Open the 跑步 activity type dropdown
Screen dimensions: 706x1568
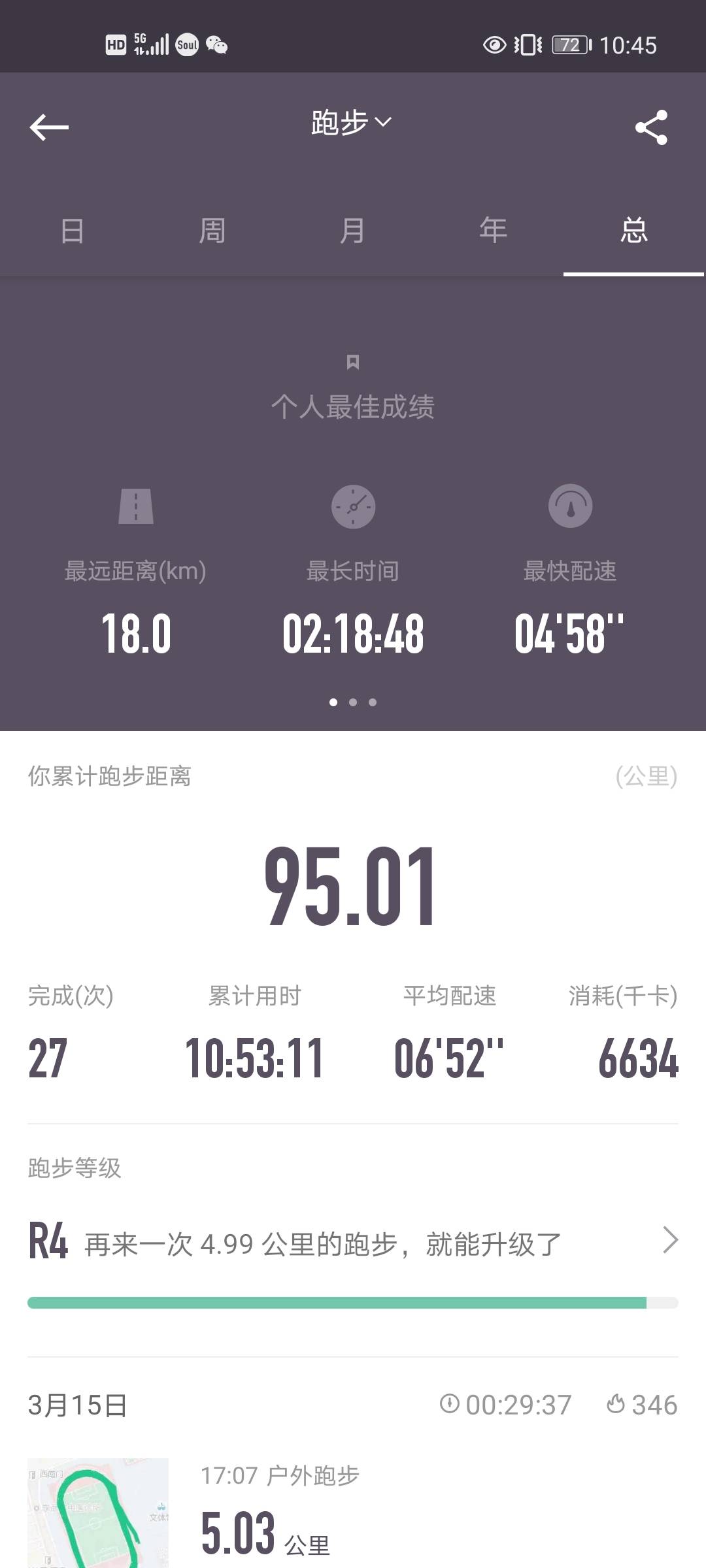[x=352, y=122]
